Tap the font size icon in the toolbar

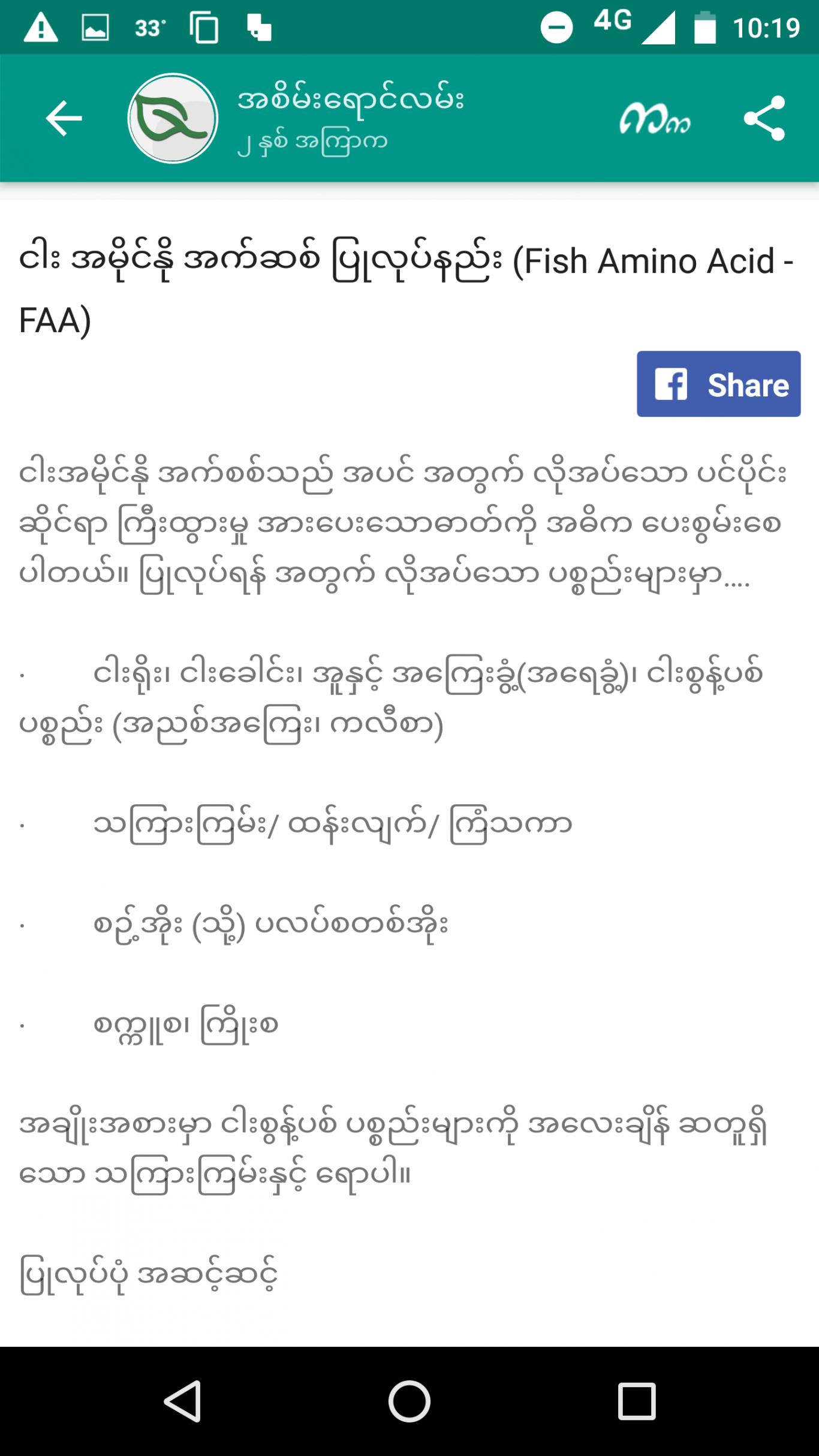tap(655, 119)
